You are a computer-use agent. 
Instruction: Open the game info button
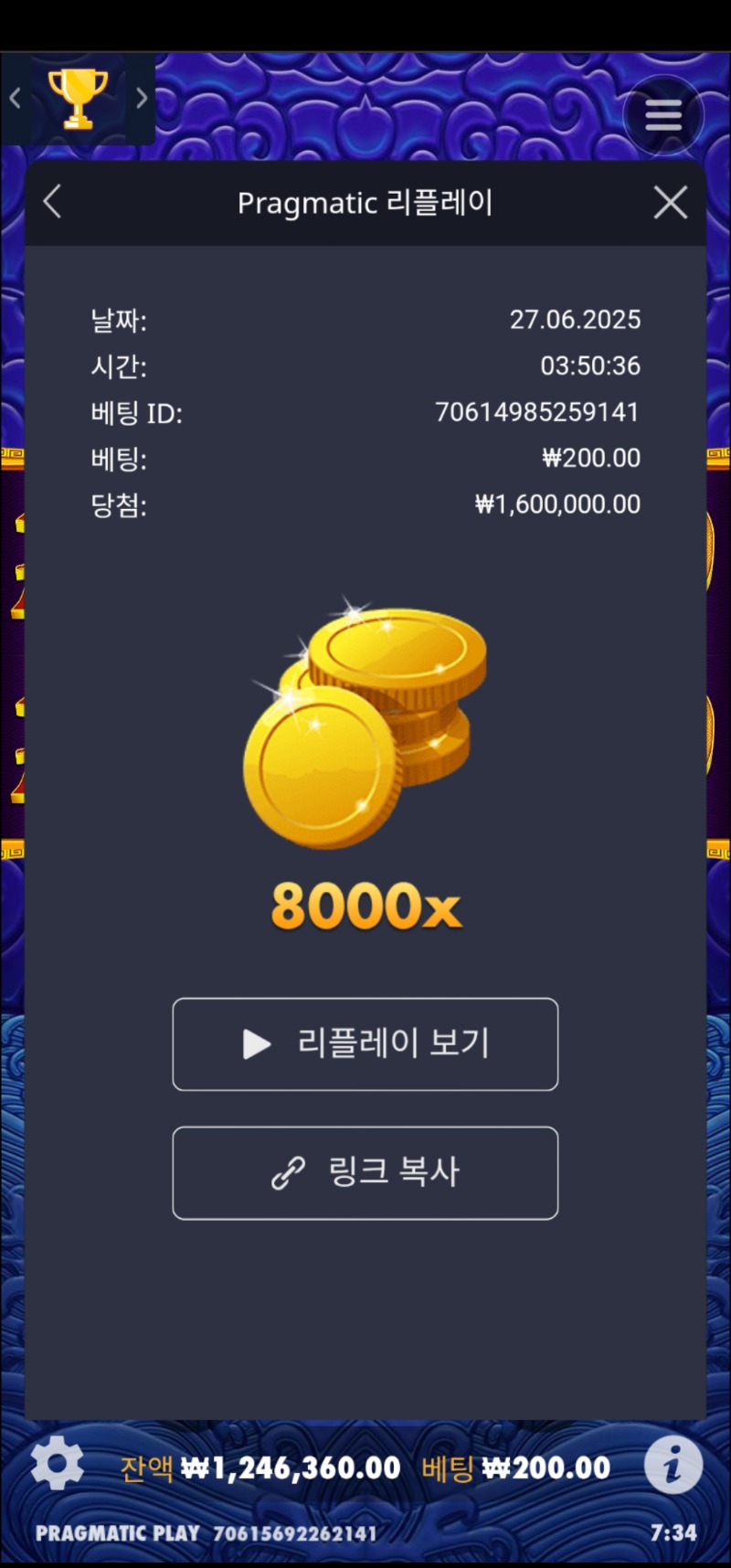673,1465
